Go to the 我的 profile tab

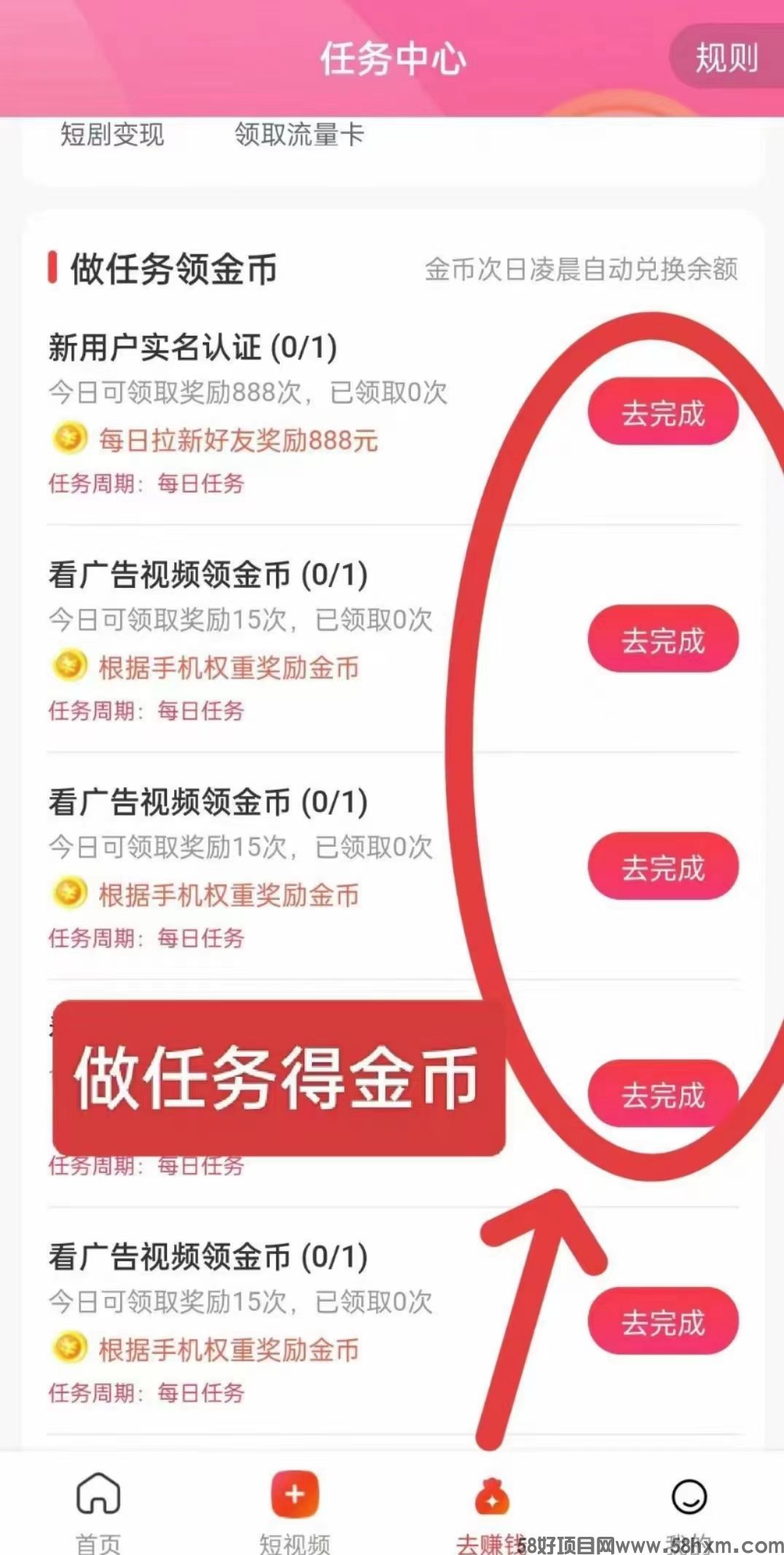pos(688,1508)
